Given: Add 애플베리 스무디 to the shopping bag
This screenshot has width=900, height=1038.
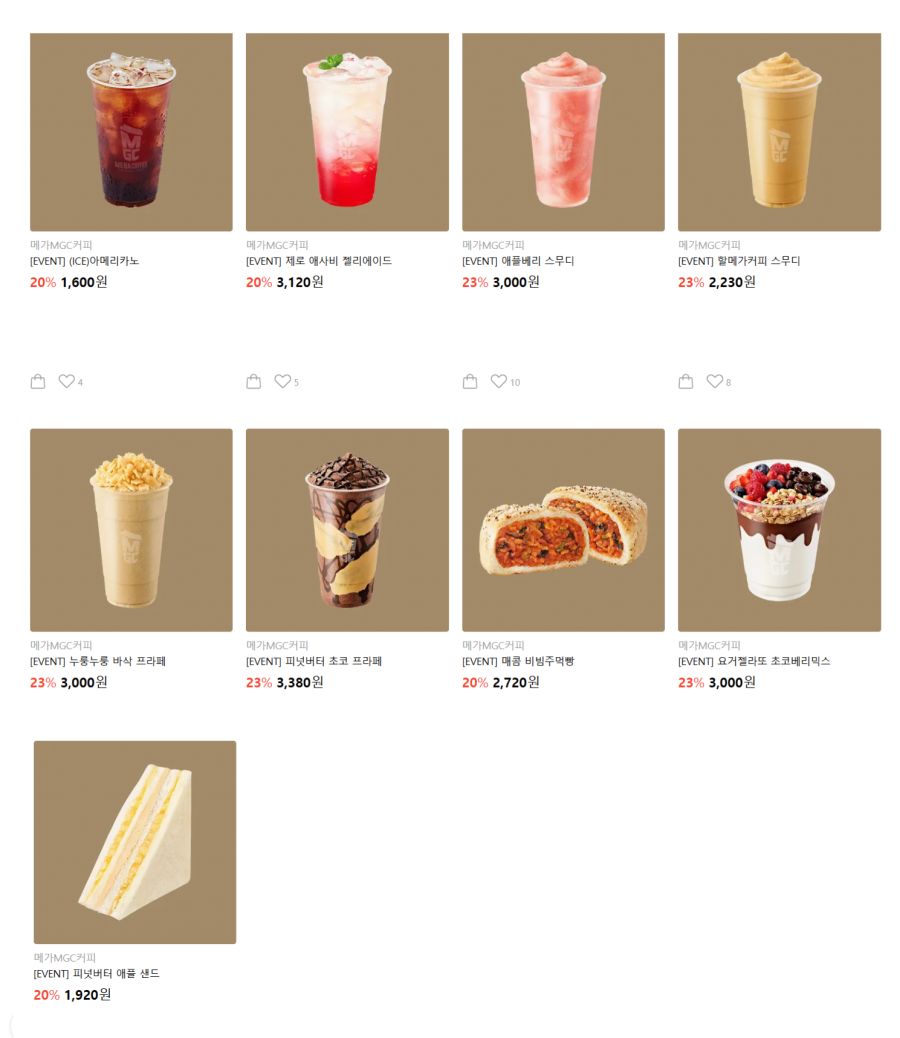Looking at the screenshot, I should coord(469,381).
